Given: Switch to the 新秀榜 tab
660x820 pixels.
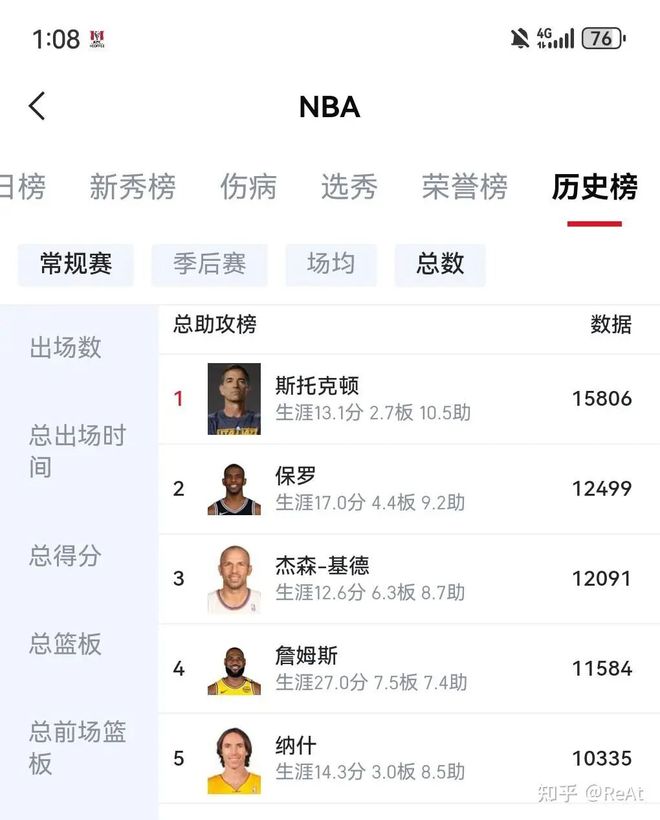Looking at the screenshot, I should (x=132, y=187).
